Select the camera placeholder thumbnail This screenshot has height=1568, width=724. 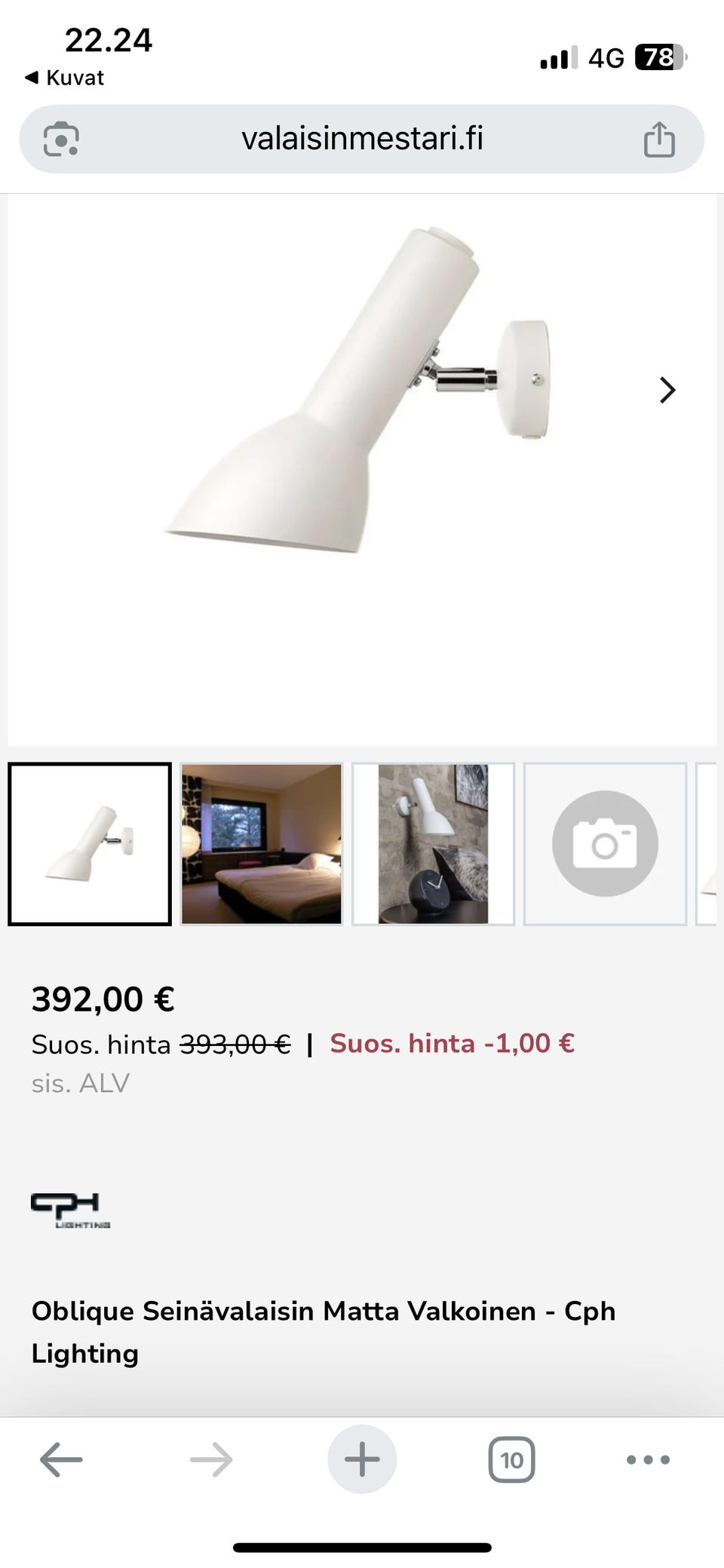point(605,844)
